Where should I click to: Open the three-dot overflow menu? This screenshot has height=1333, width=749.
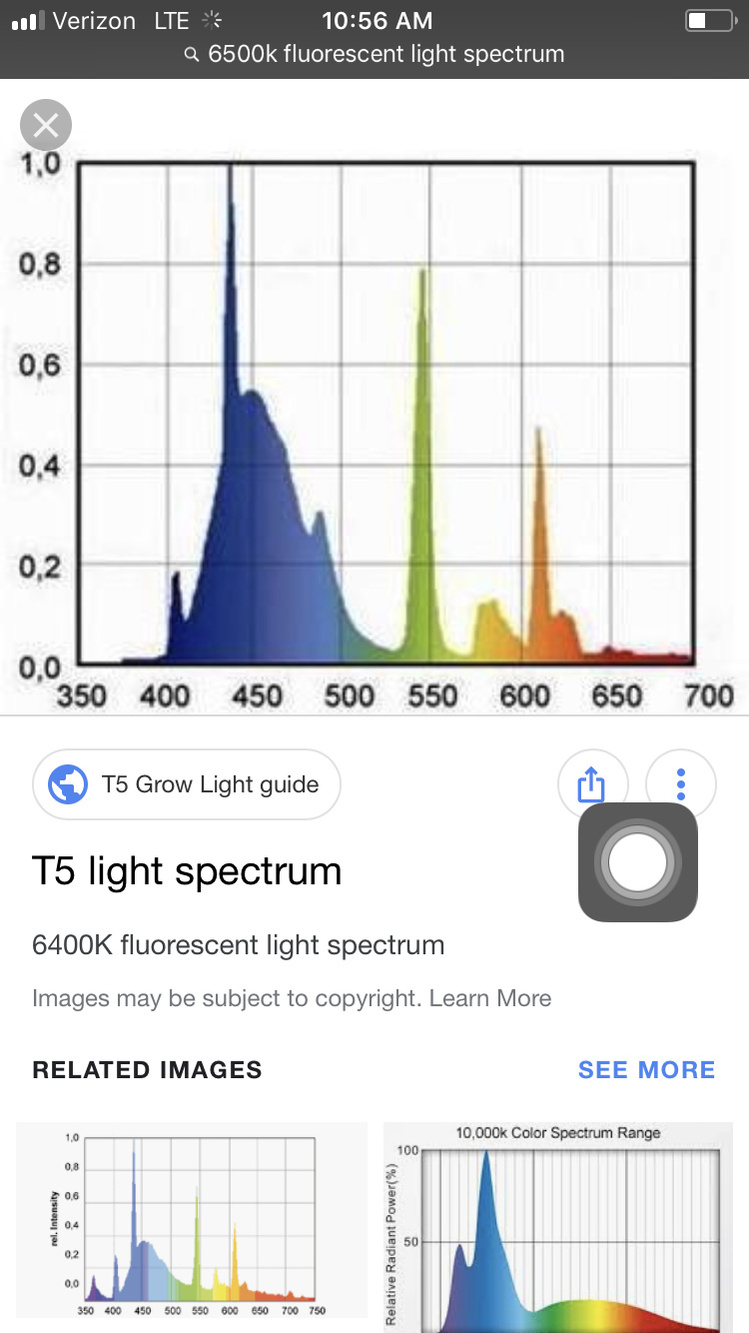tap(680, 784)
